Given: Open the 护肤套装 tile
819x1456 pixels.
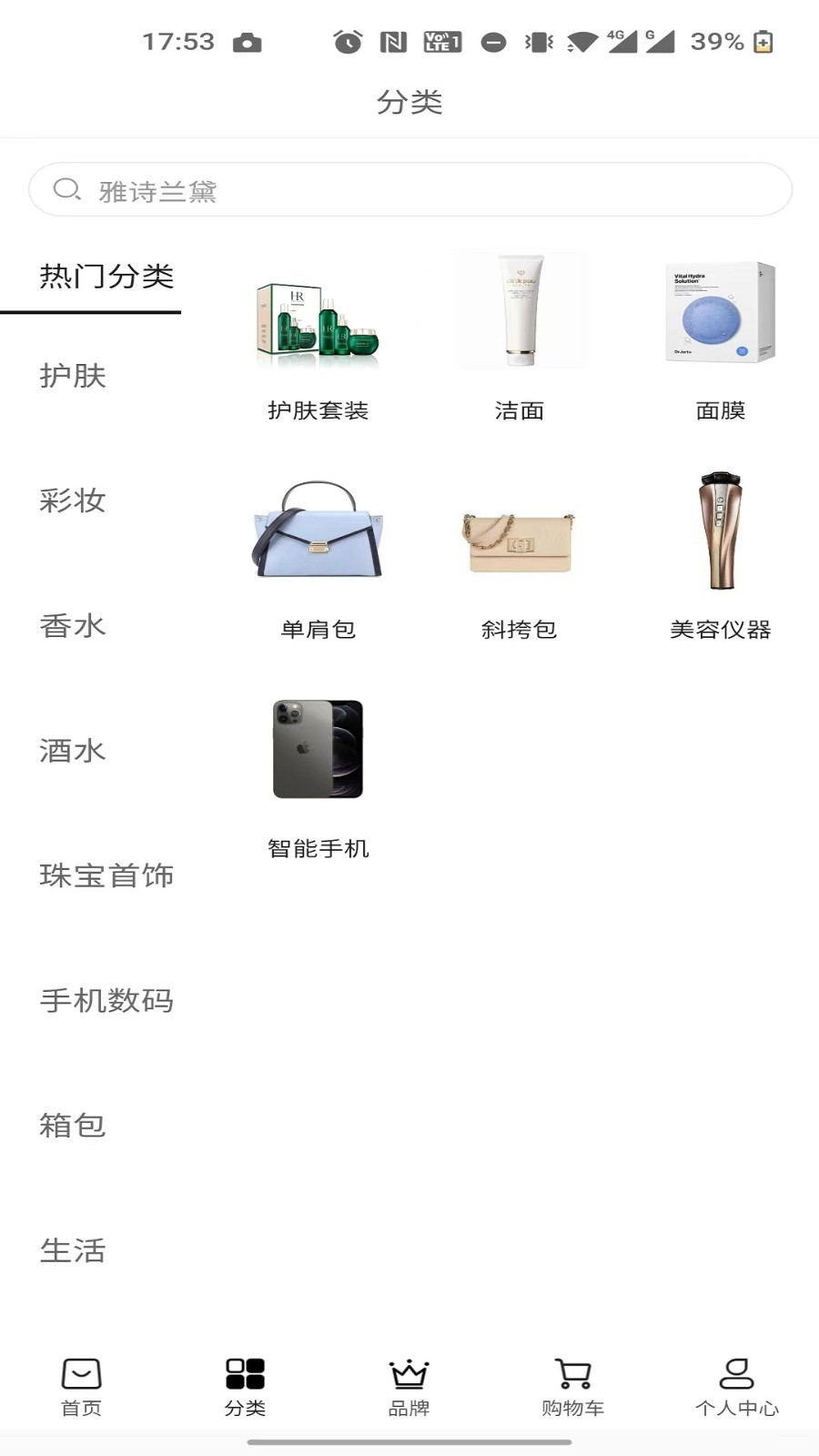Looking at the screenshot, I should pos(318,338).
